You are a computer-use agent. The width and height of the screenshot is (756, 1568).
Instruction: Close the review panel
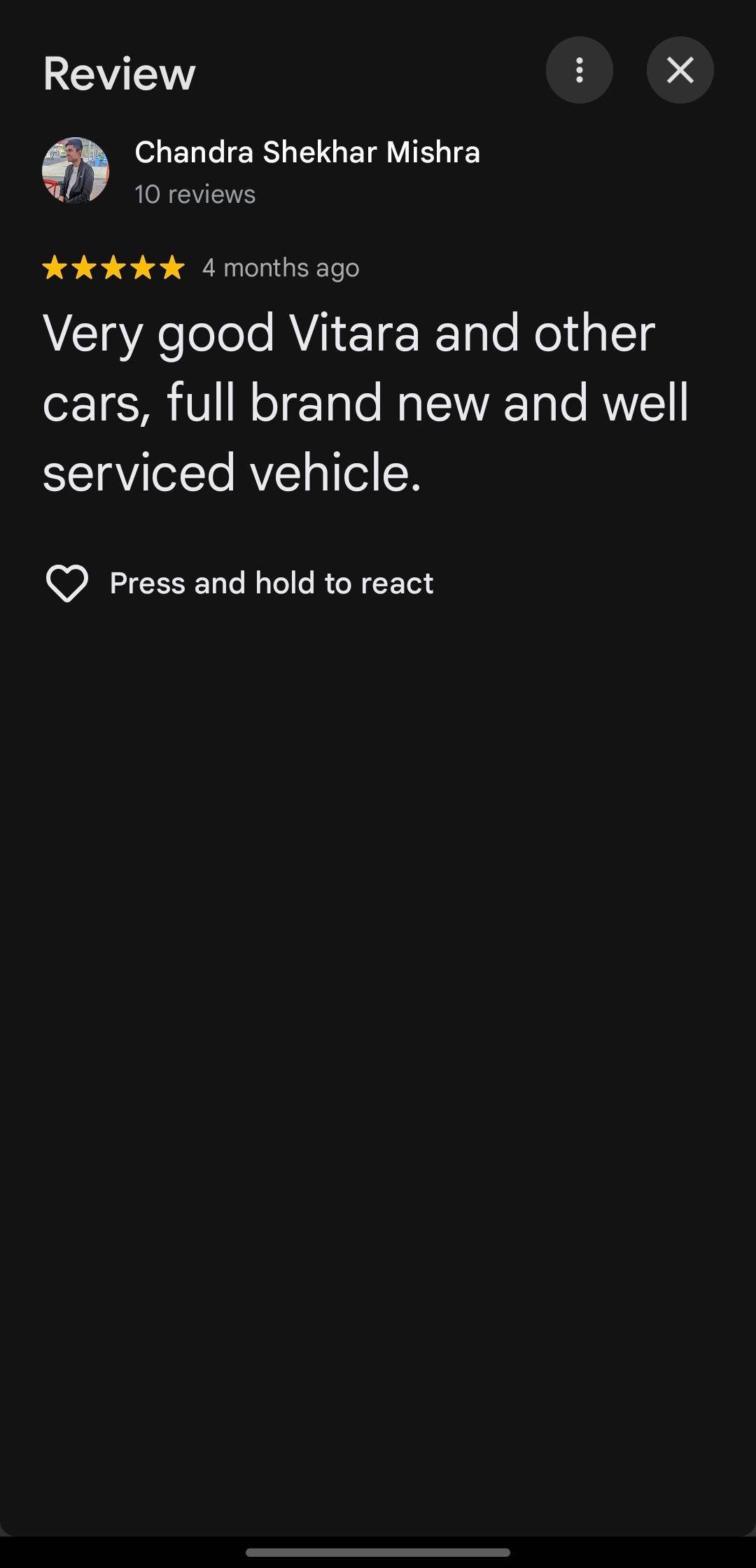tap(680, 70)
